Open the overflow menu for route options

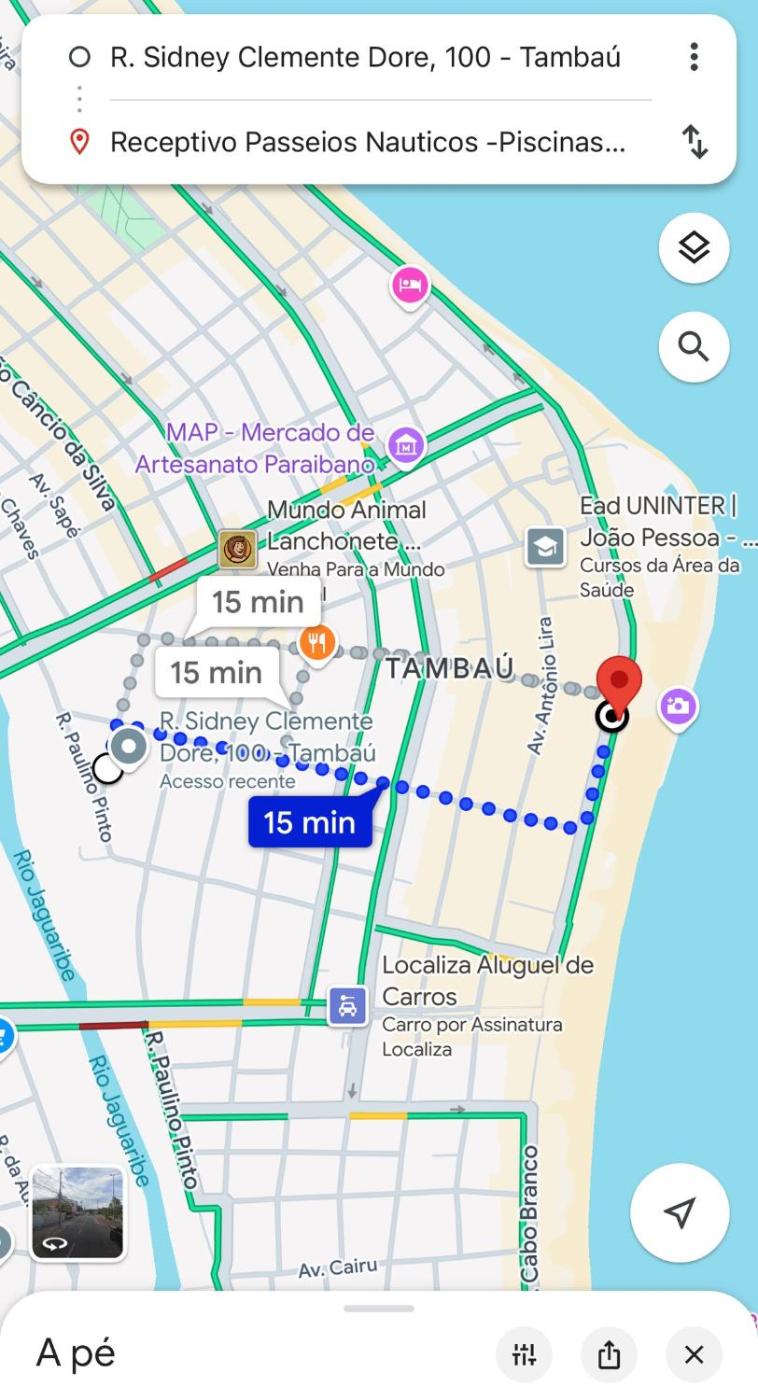[x=694, y=57]
